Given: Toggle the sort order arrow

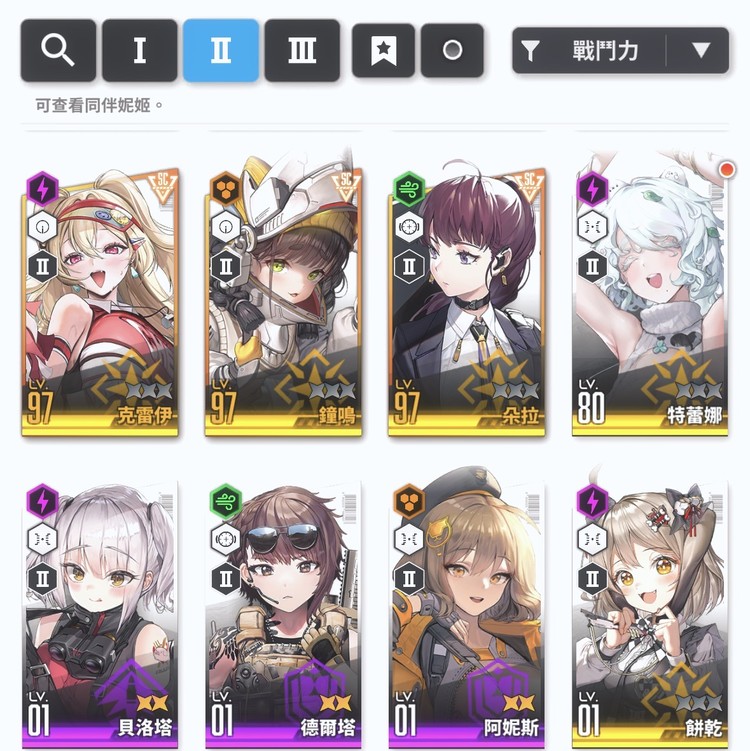Looking at the screenshot, I should point(702,50).
